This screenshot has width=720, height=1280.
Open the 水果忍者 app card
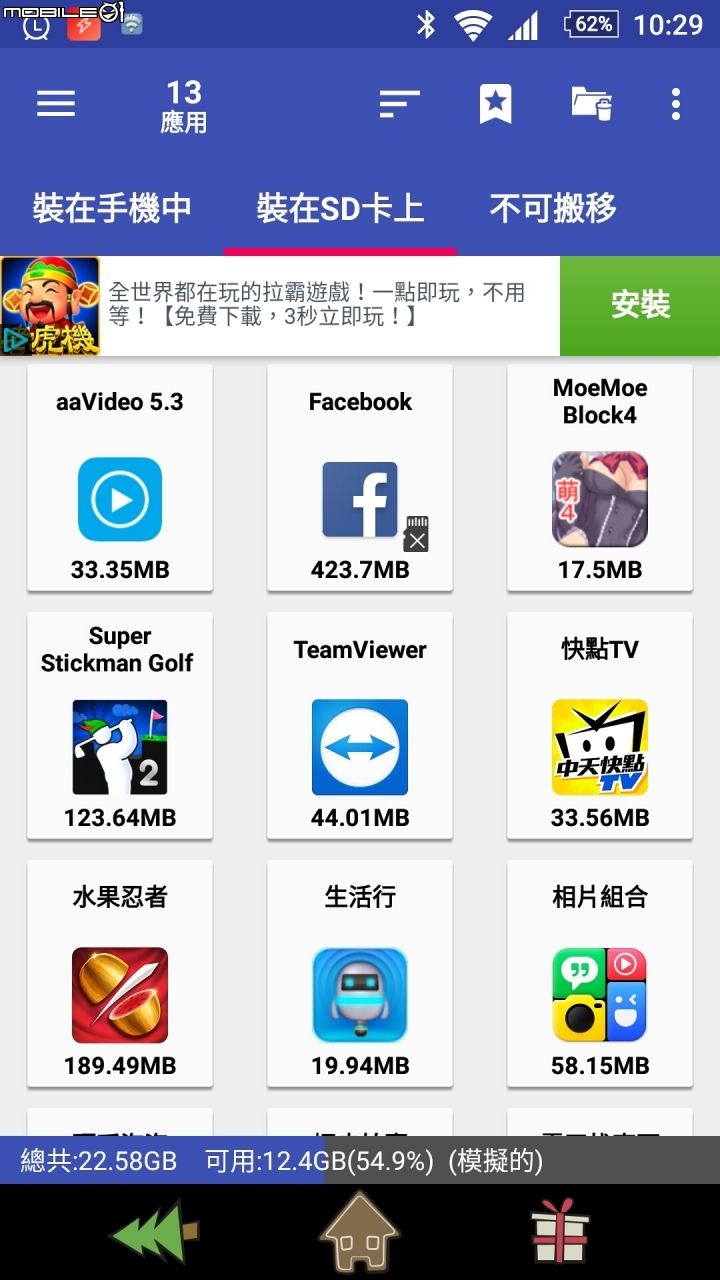point(120,974)
